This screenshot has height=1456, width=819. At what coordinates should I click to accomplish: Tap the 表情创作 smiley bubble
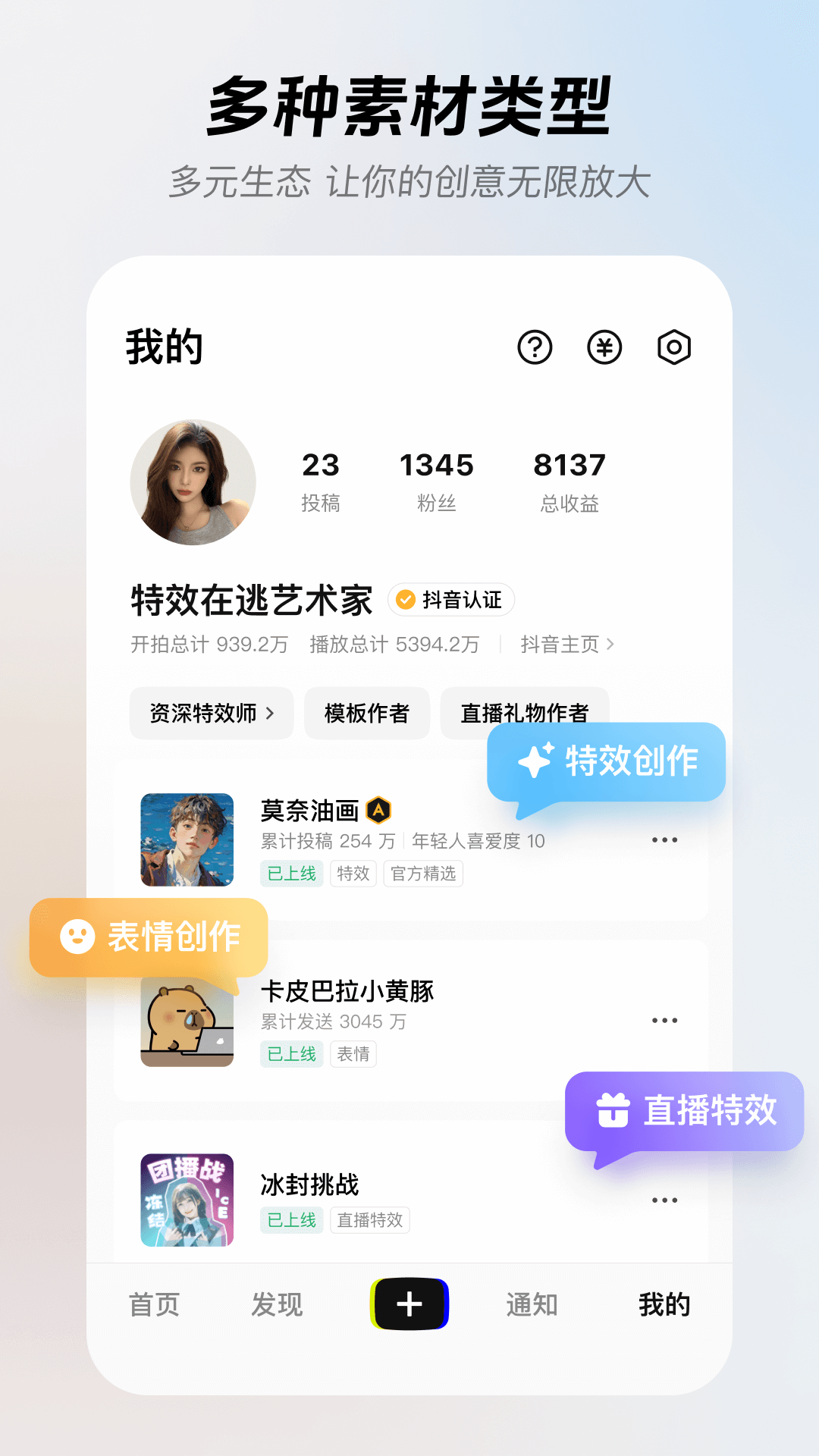pos(149,936)
